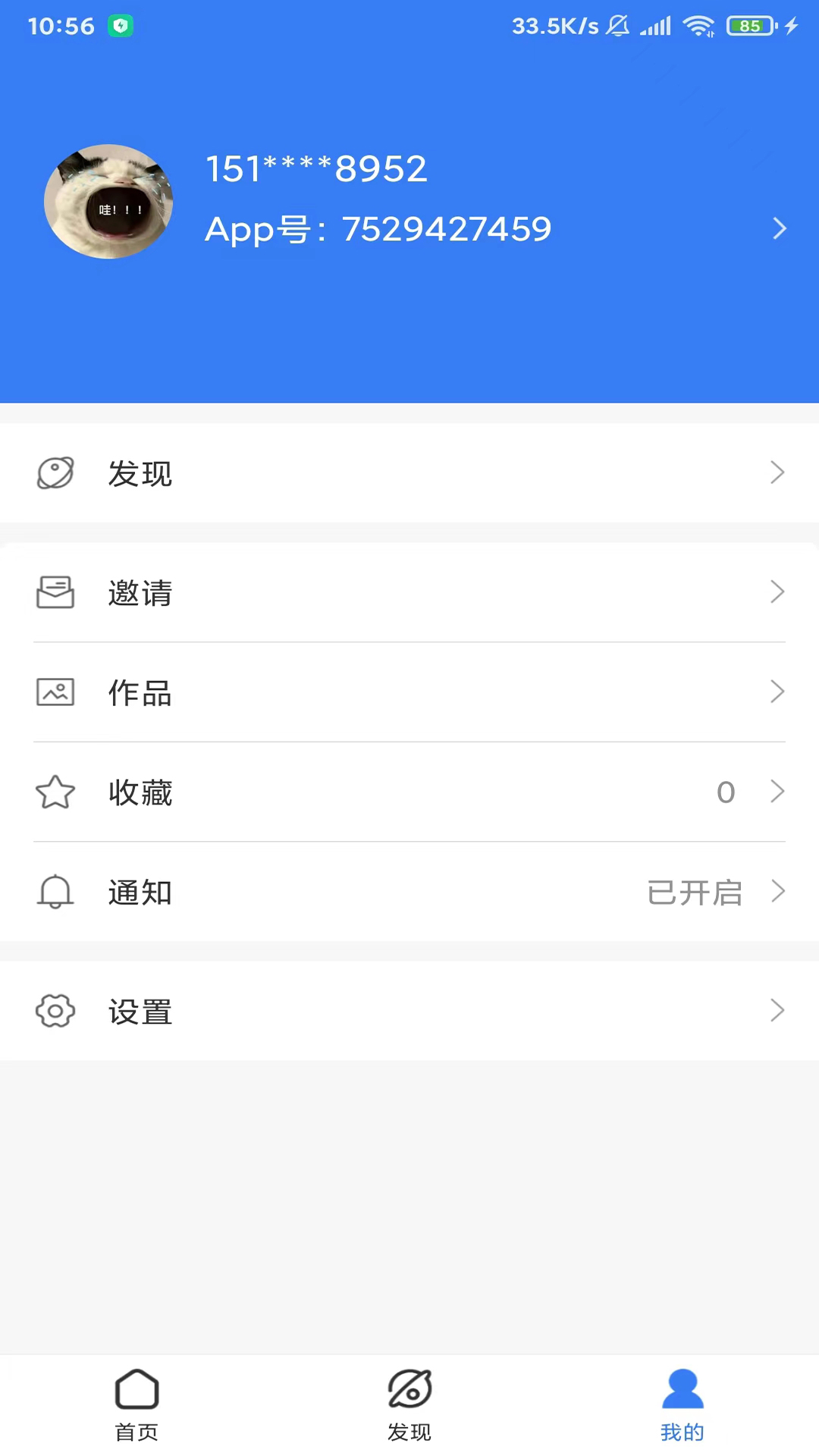Tap the battery level indicator showing 85
Viewport: 819px width, 1456px height.
tap(747, 26)
